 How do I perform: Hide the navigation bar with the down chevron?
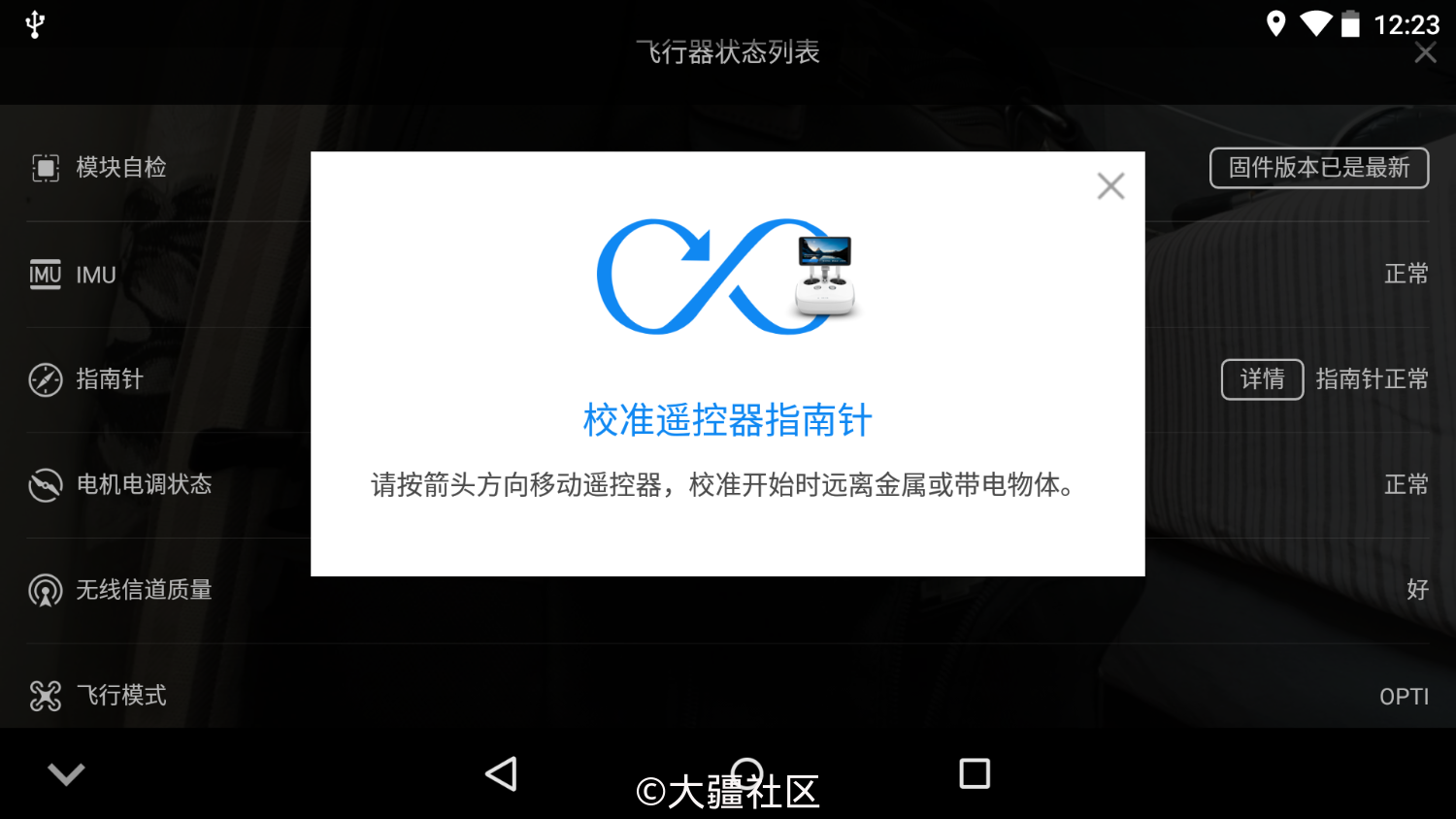coord(66,774)
